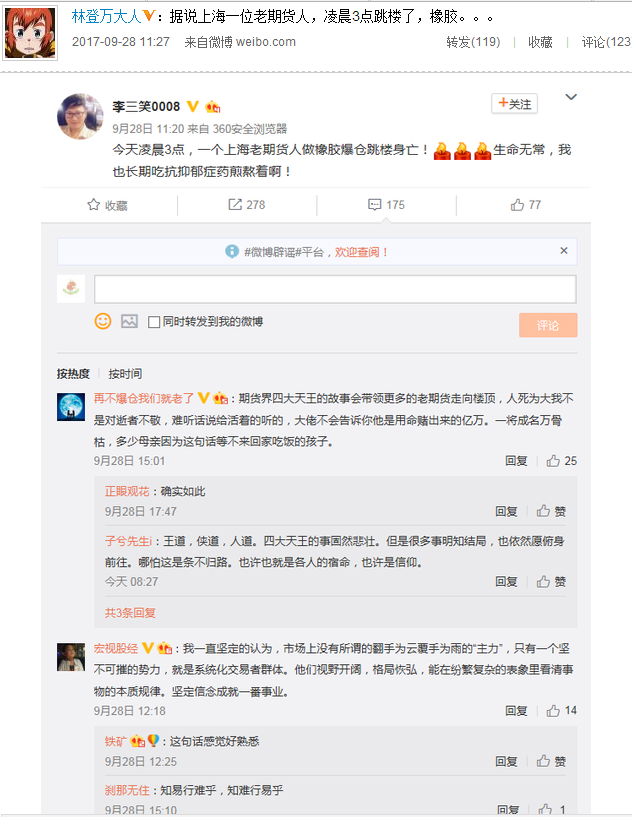Open the 2017-09-28 11:27 timestamp link
This screenshot has width=632, height=817.
point(120,42)
